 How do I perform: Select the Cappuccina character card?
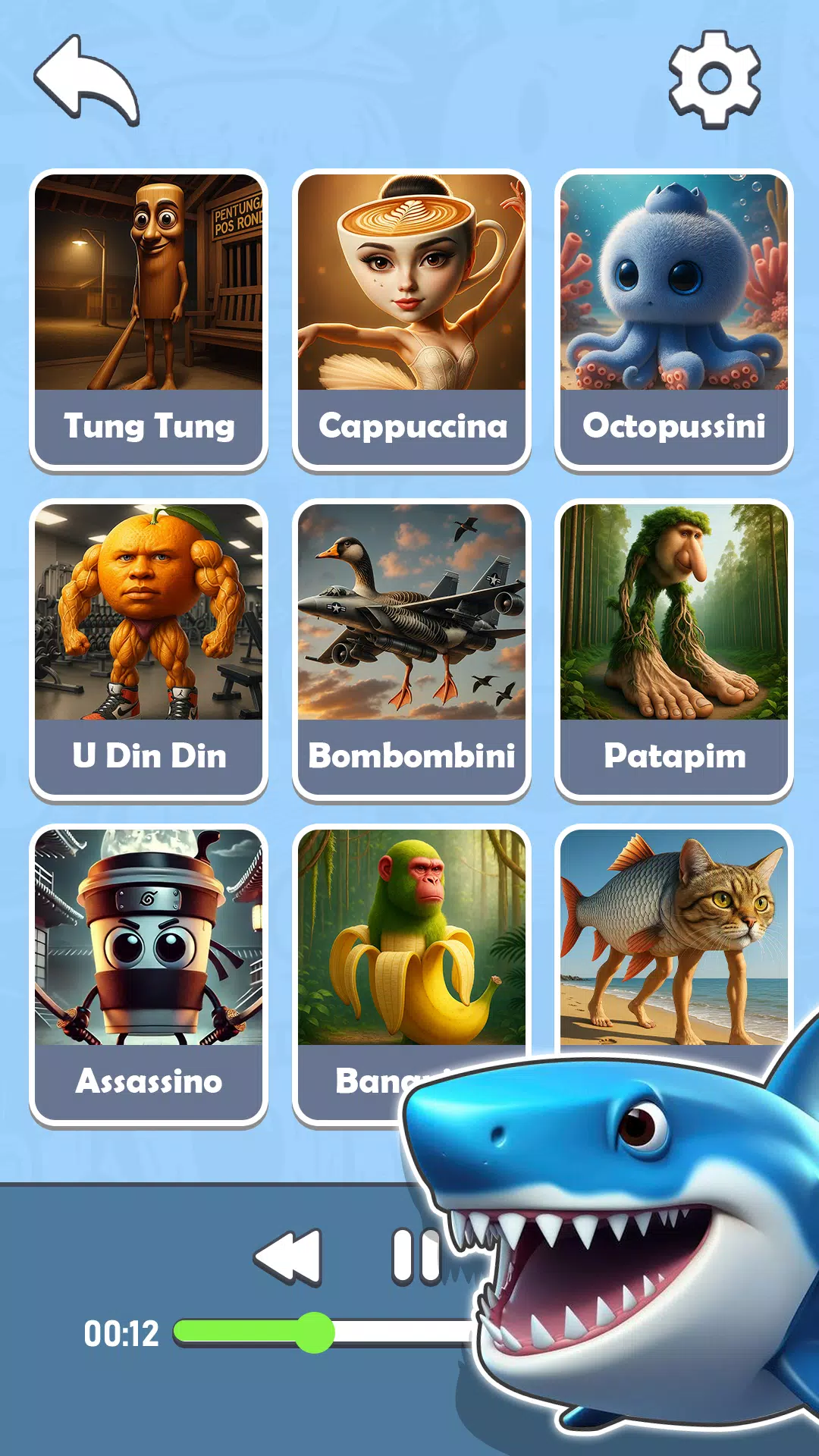[x=412, y=320]
